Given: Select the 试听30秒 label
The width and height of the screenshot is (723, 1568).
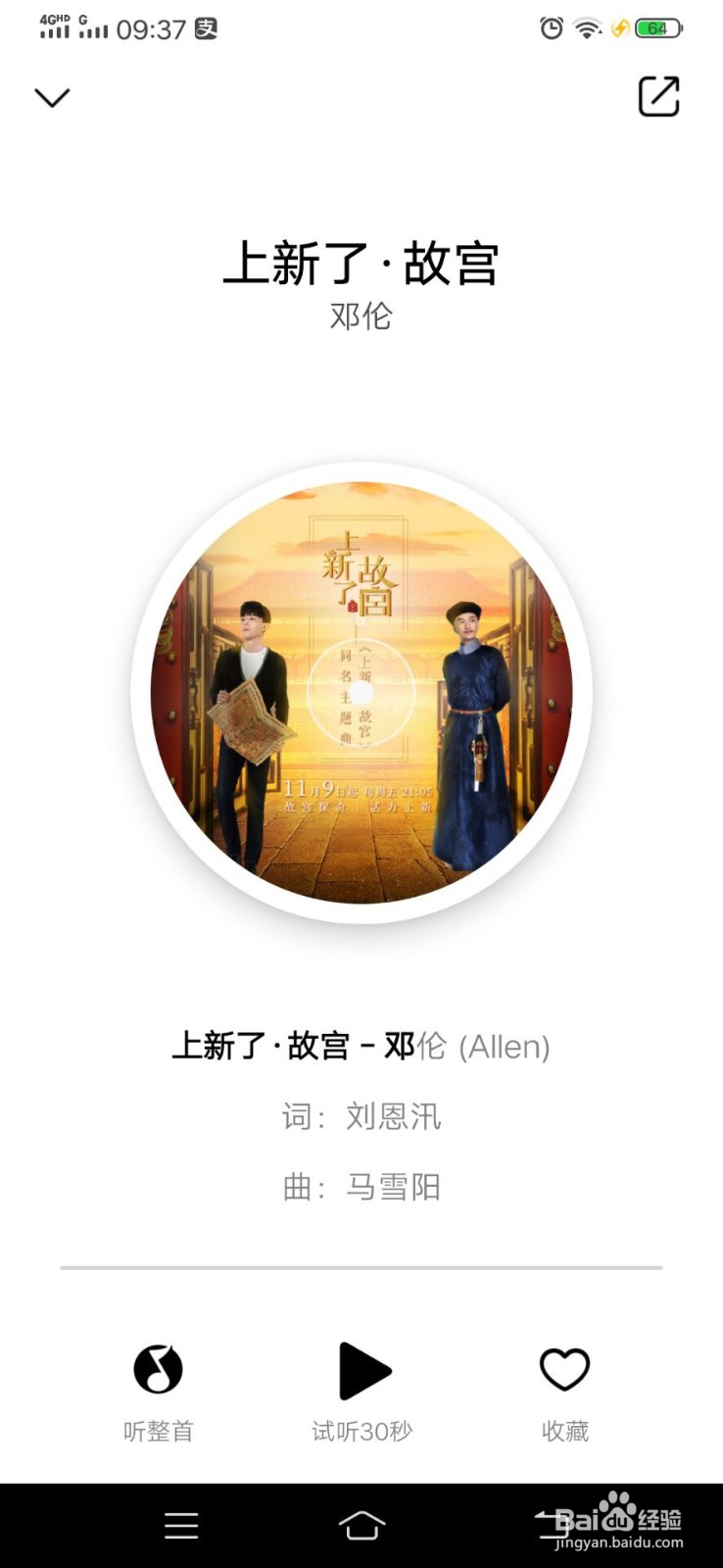Looking at the screenshot, I should pos(361,1430).
